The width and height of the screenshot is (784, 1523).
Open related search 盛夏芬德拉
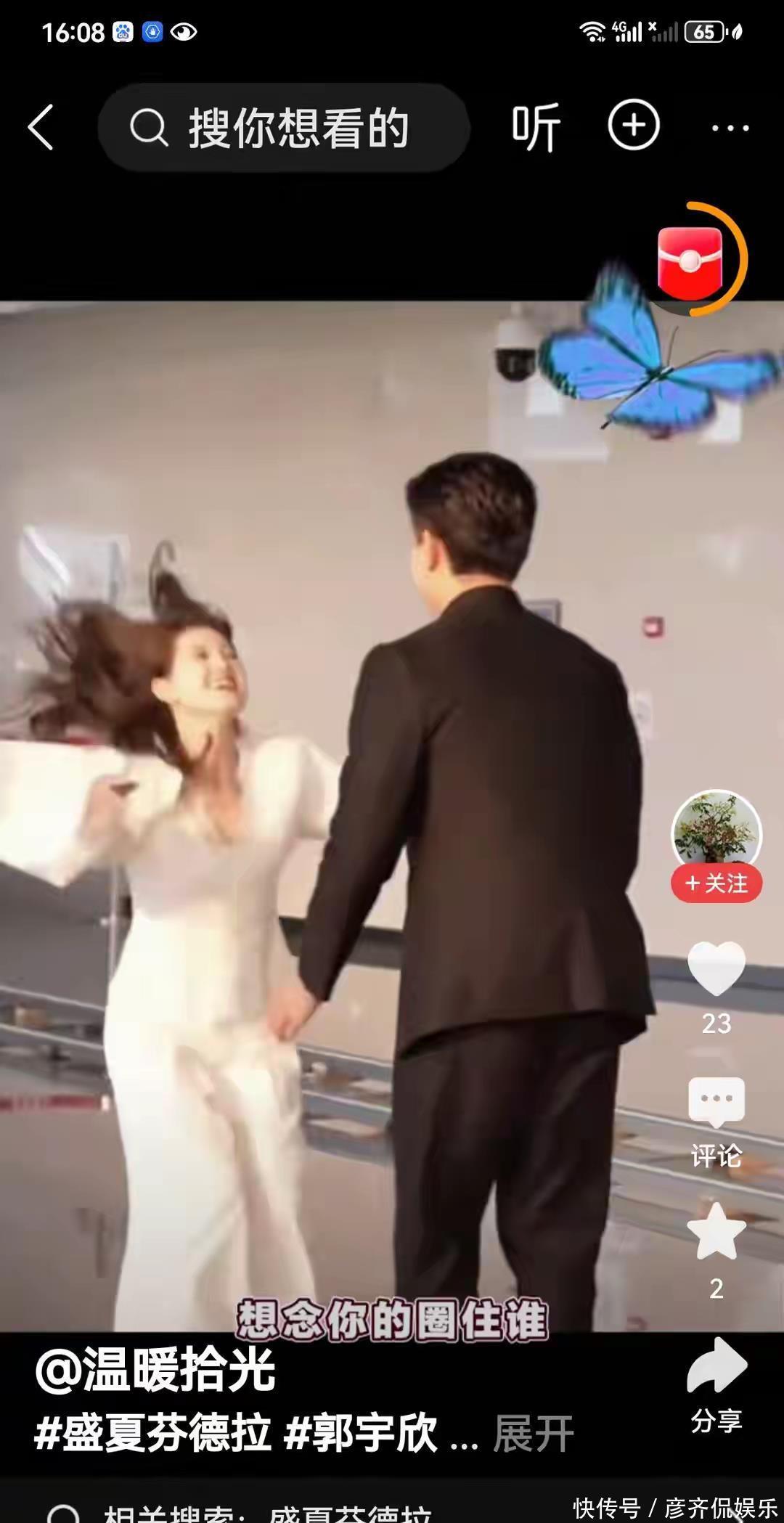[350, 1513]
